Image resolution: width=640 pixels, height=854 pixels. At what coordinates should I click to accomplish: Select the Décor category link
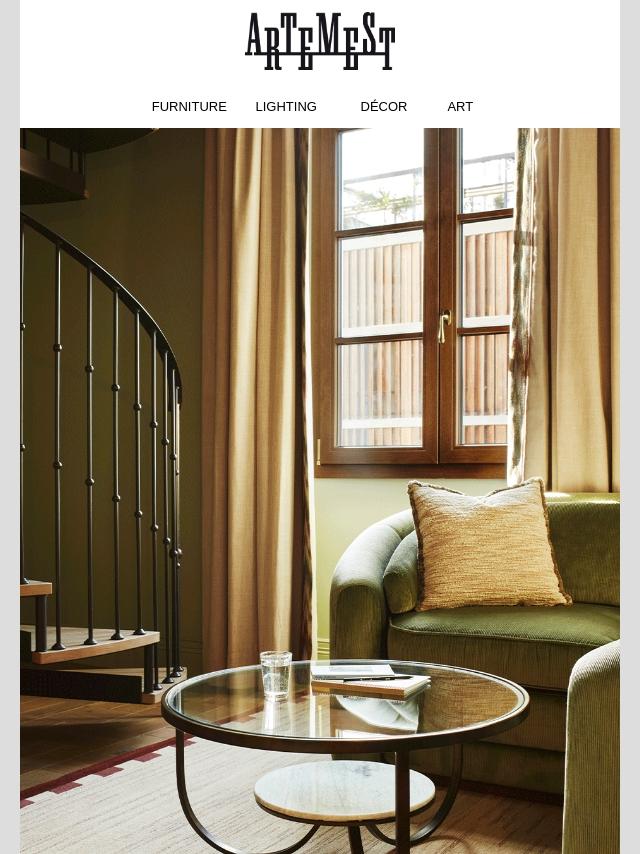383,107
